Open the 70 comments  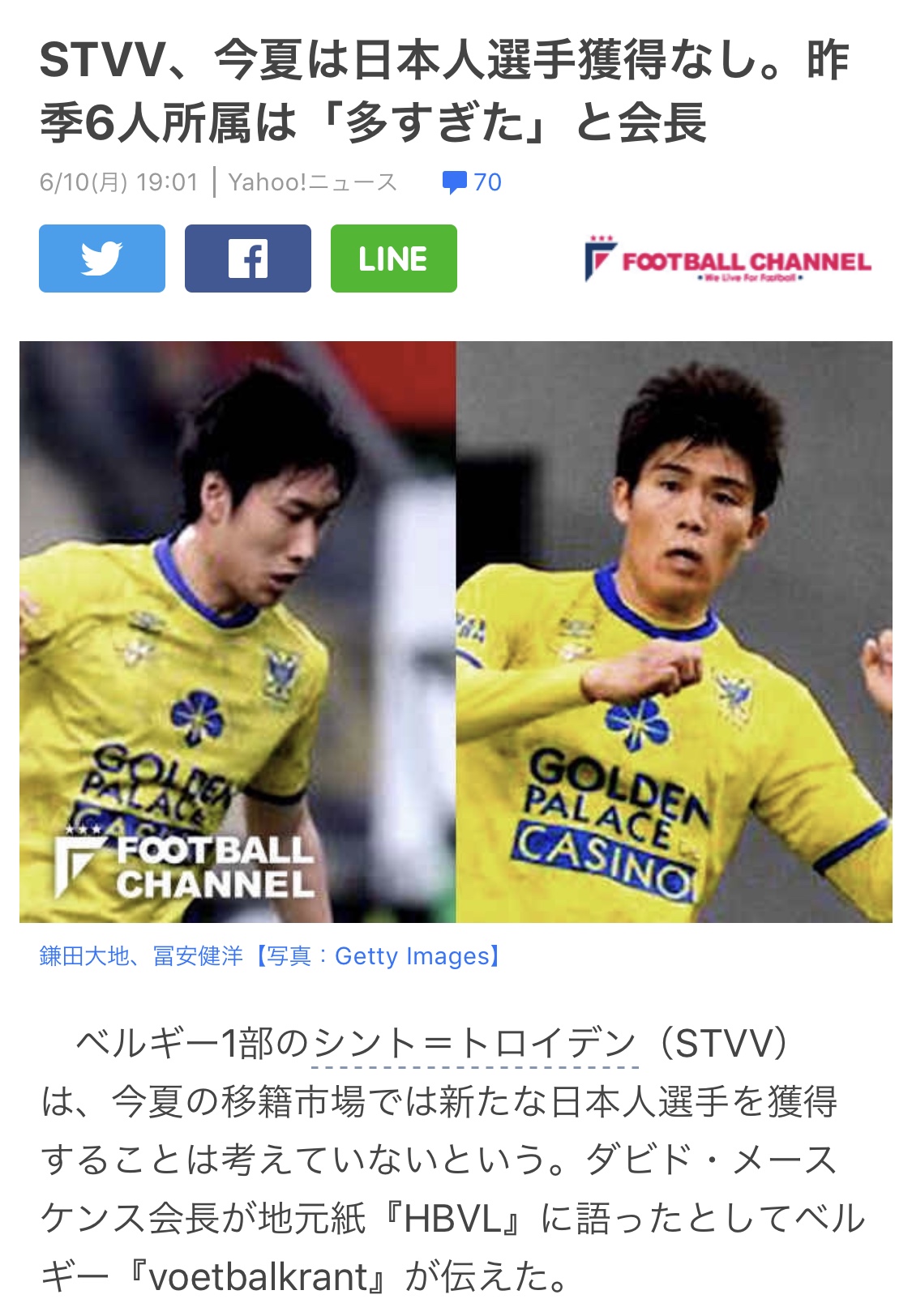(473, 182)
